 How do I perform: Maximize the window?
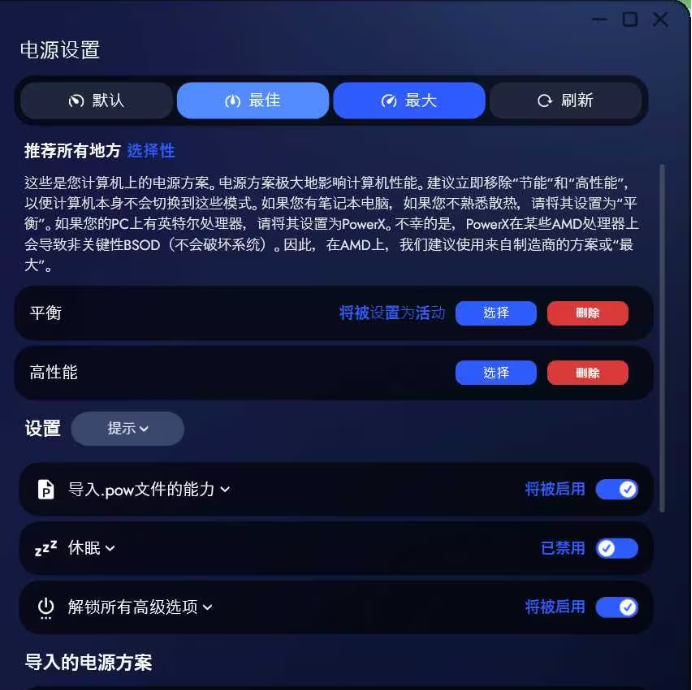630,20
